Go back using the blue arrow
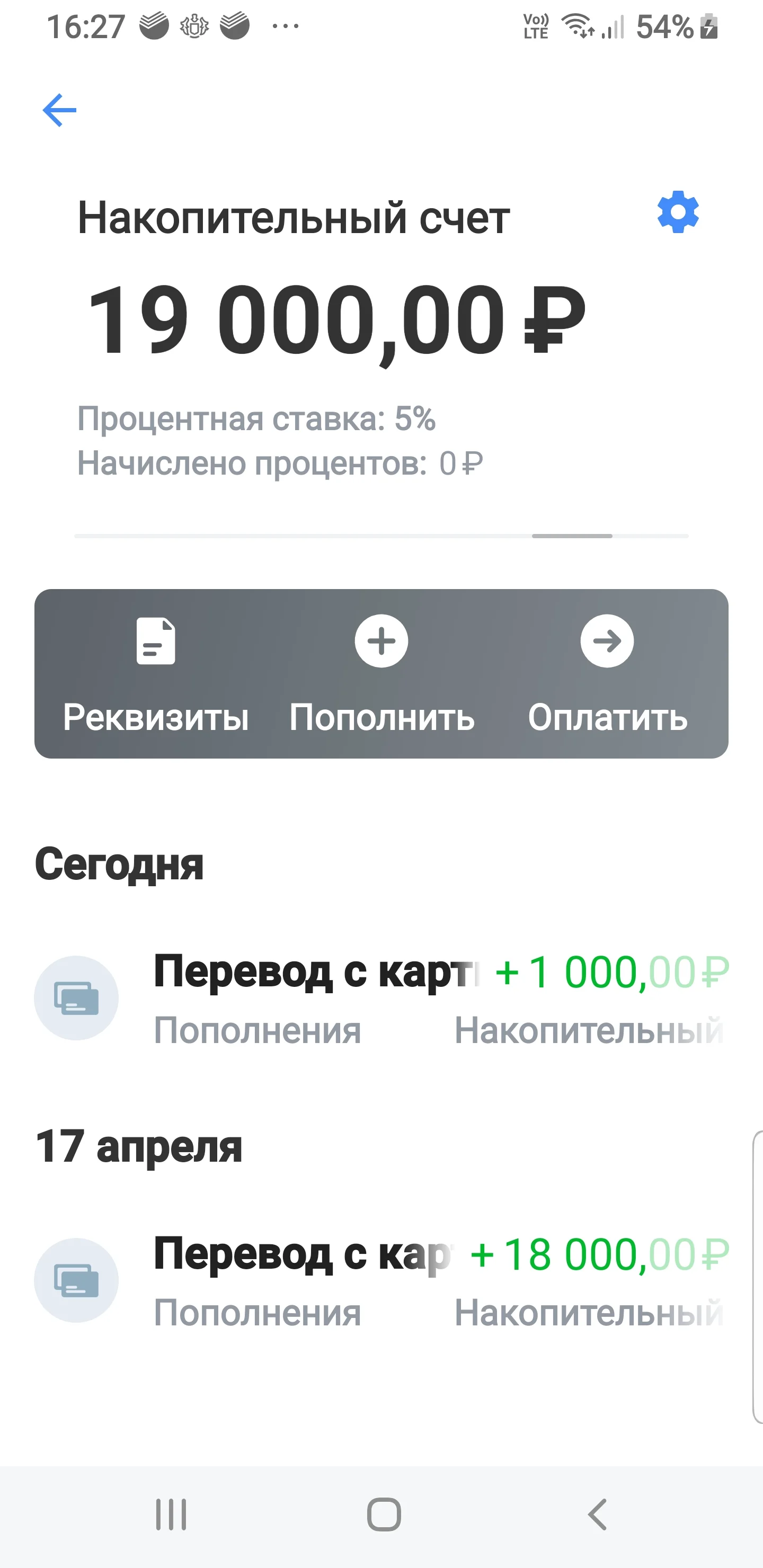Viewport: 763px width, 1568px height. point(60,110)
